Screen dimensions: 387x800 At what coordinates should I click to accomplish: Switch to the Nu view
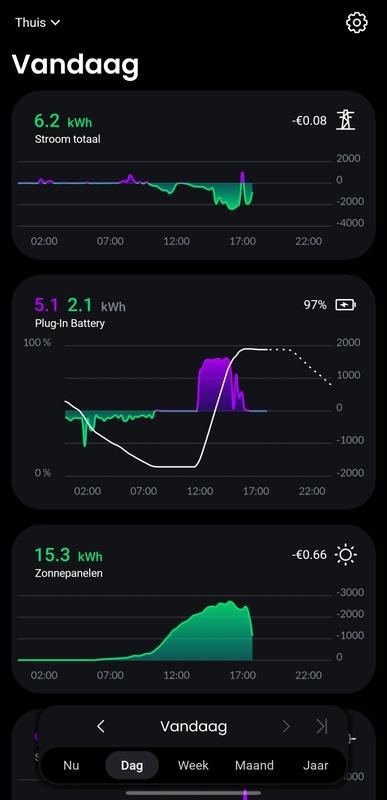(x=71, y=765)
